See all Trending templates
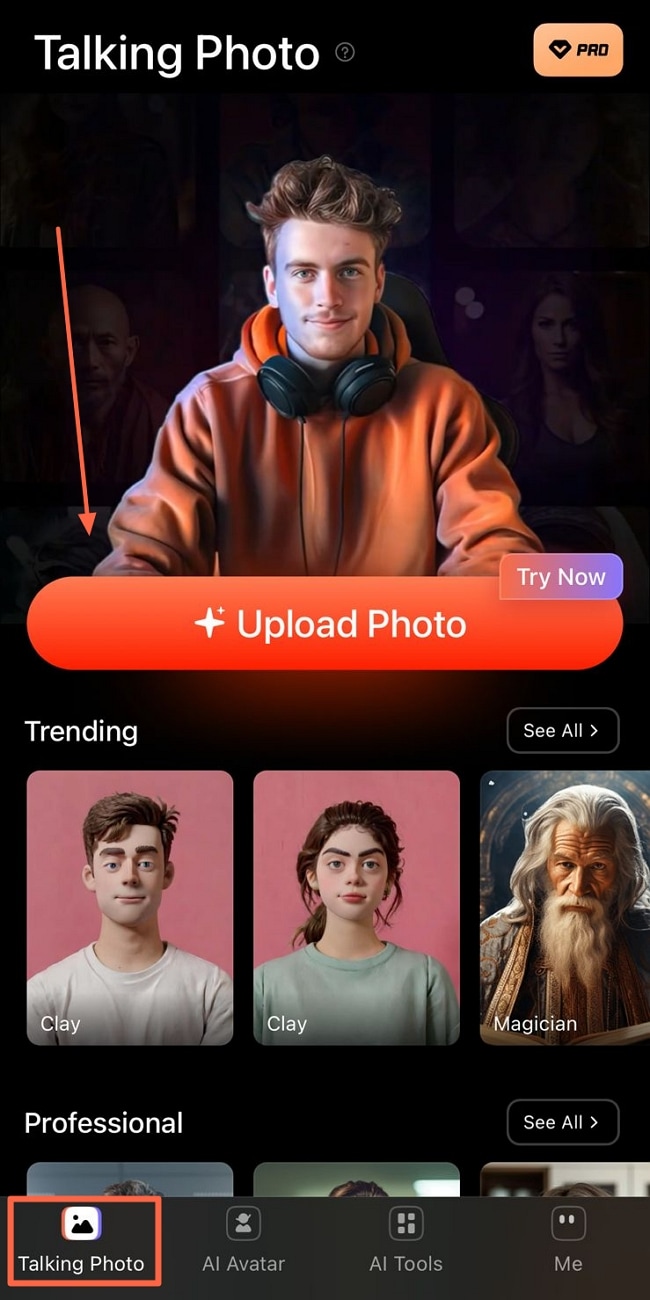This screenshot has width=650, height=1300. (x=562, y=731)
